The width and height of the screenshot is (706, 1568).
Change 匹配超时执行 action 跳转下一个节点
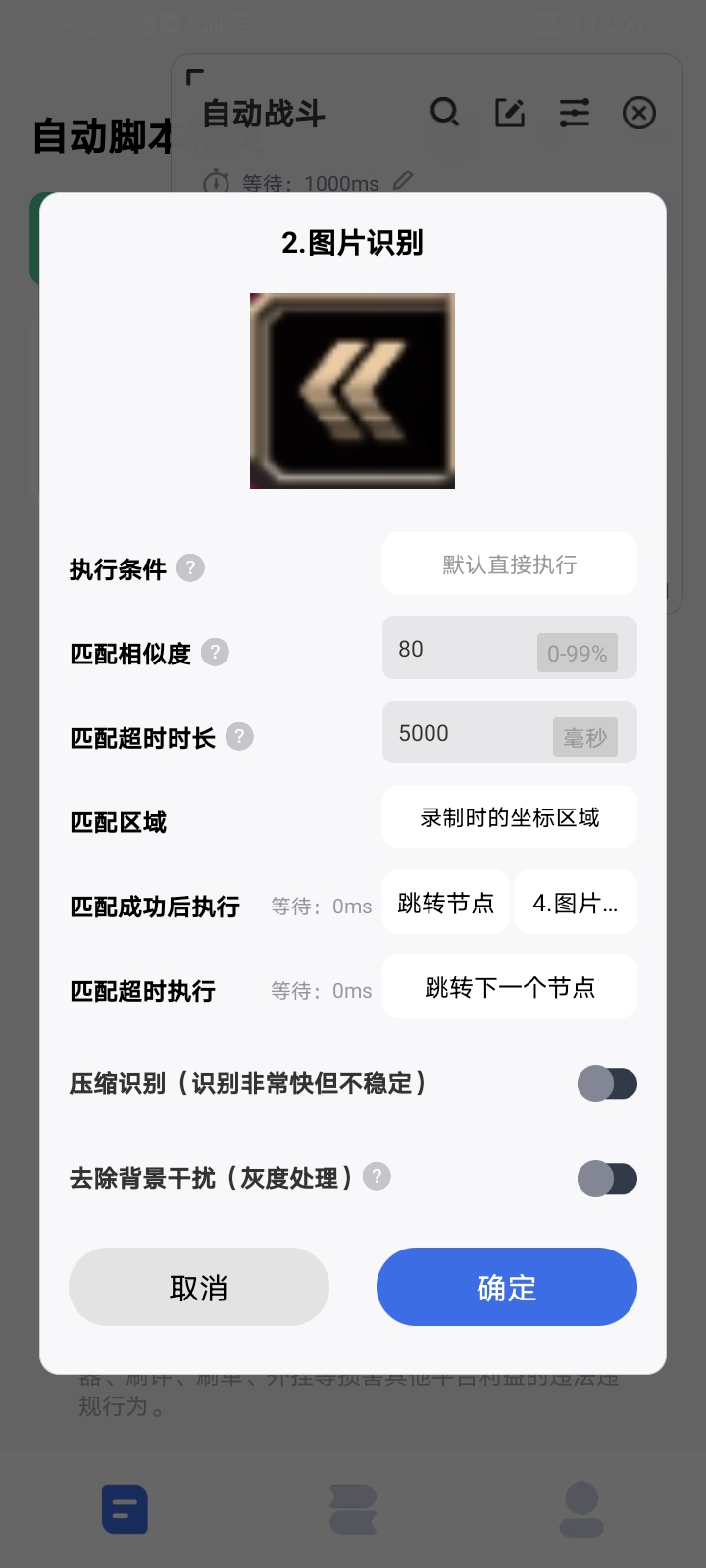pos(509,987)
